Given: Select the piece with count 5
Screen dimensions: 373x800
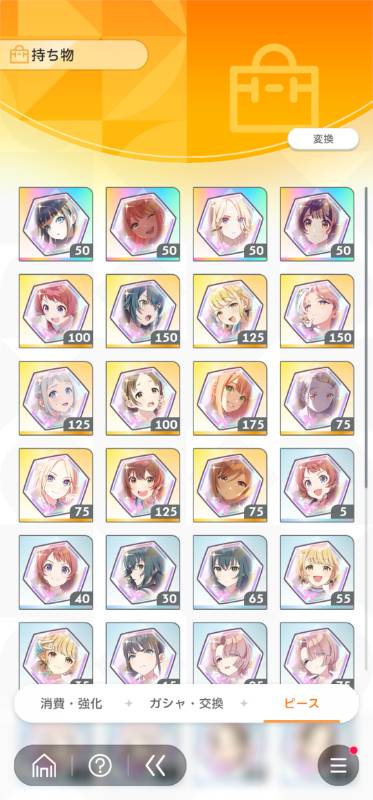Looking at the screenshot, I should [317, 485].
